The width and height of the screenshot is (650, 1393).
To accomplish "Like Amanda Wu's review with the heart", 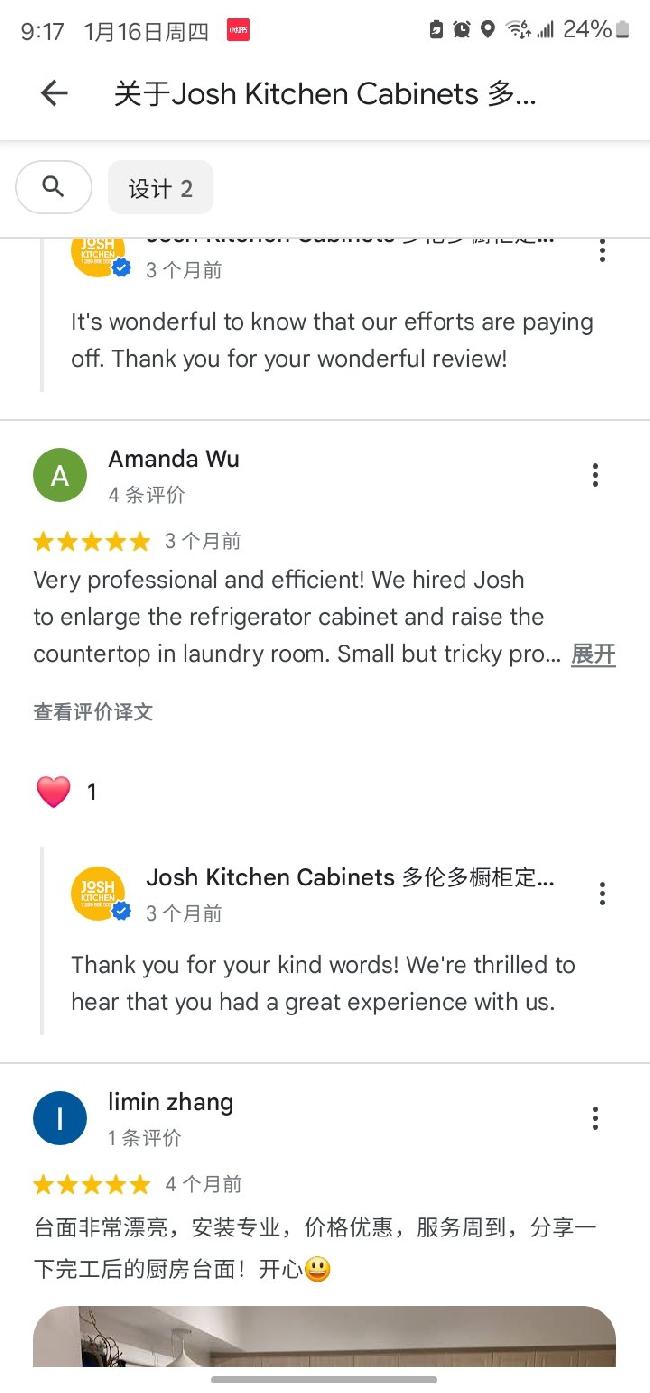I will point(54,792).
